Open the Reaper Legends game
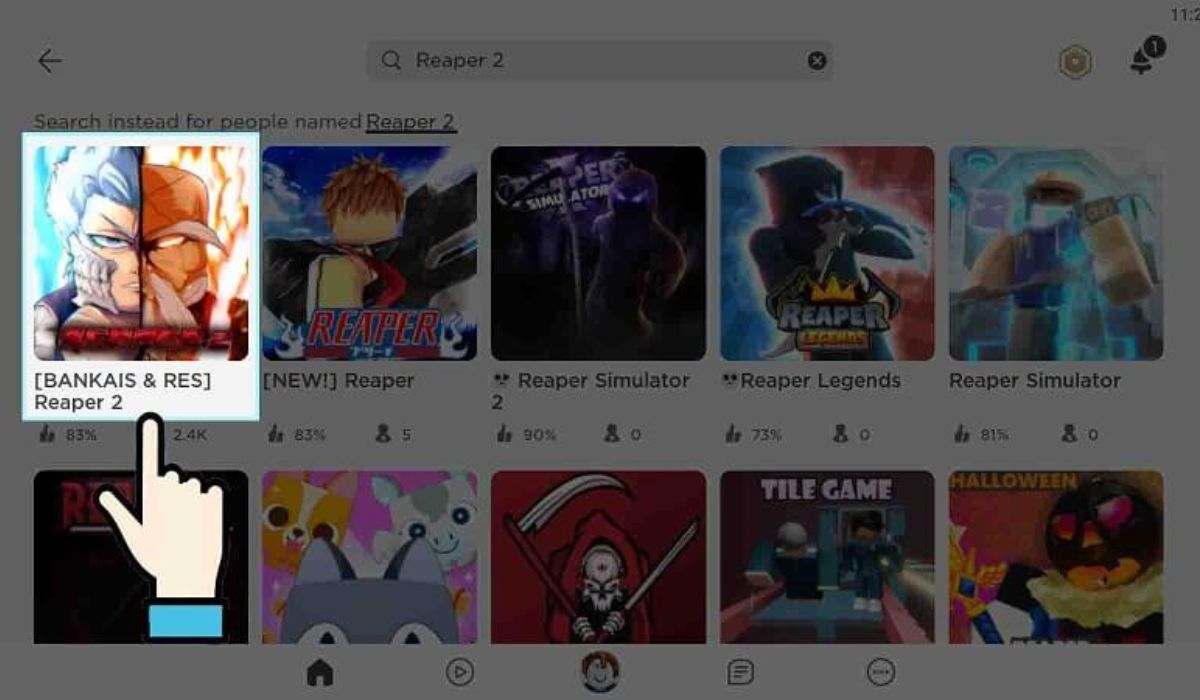Screen dimensions: 1200x700 coord(827,254)
